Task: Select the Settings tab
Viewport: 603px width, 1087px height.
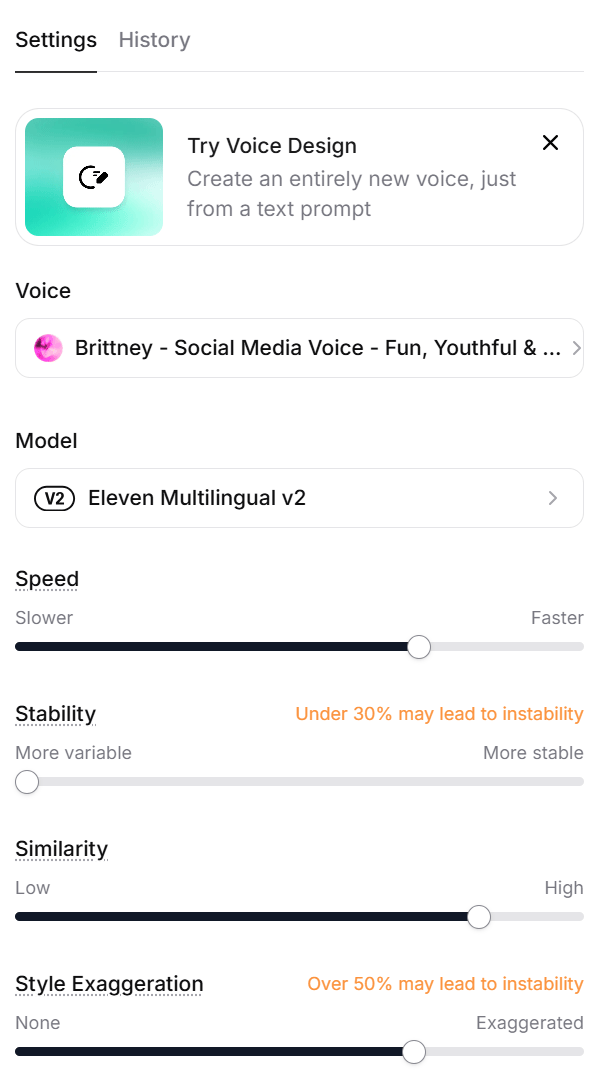Action: coord(56,40)
